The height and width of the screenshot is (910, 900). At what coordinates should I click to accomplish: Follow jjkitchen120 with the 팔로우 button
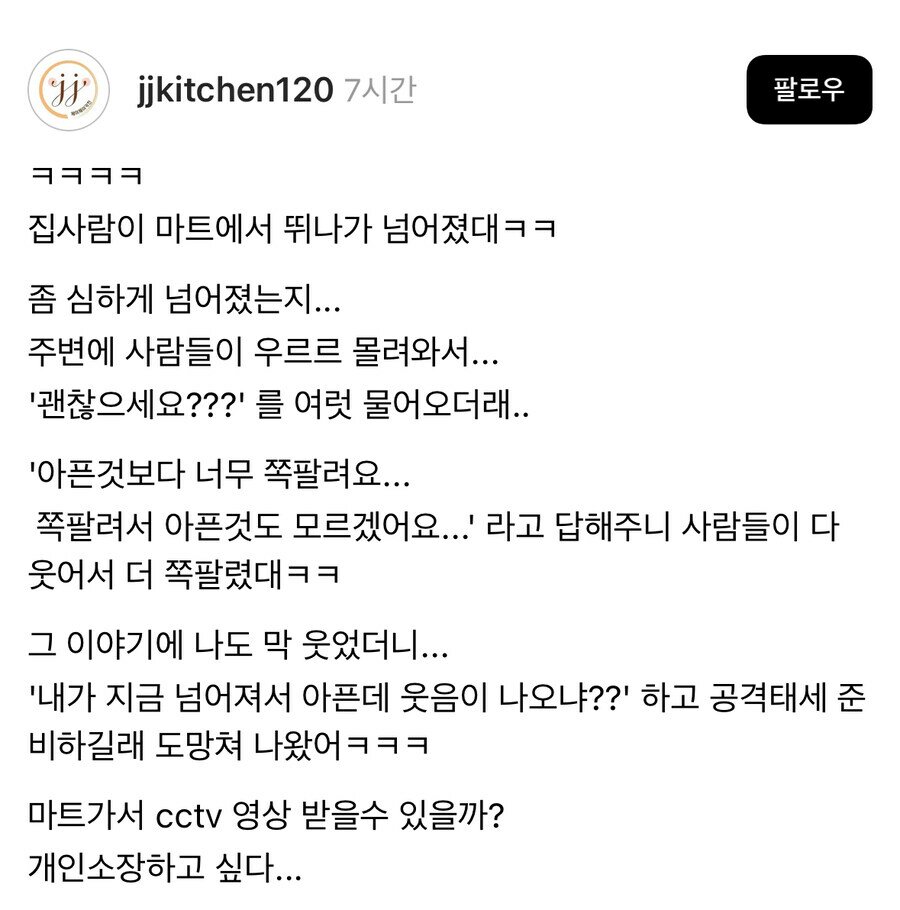pos(809,90)
